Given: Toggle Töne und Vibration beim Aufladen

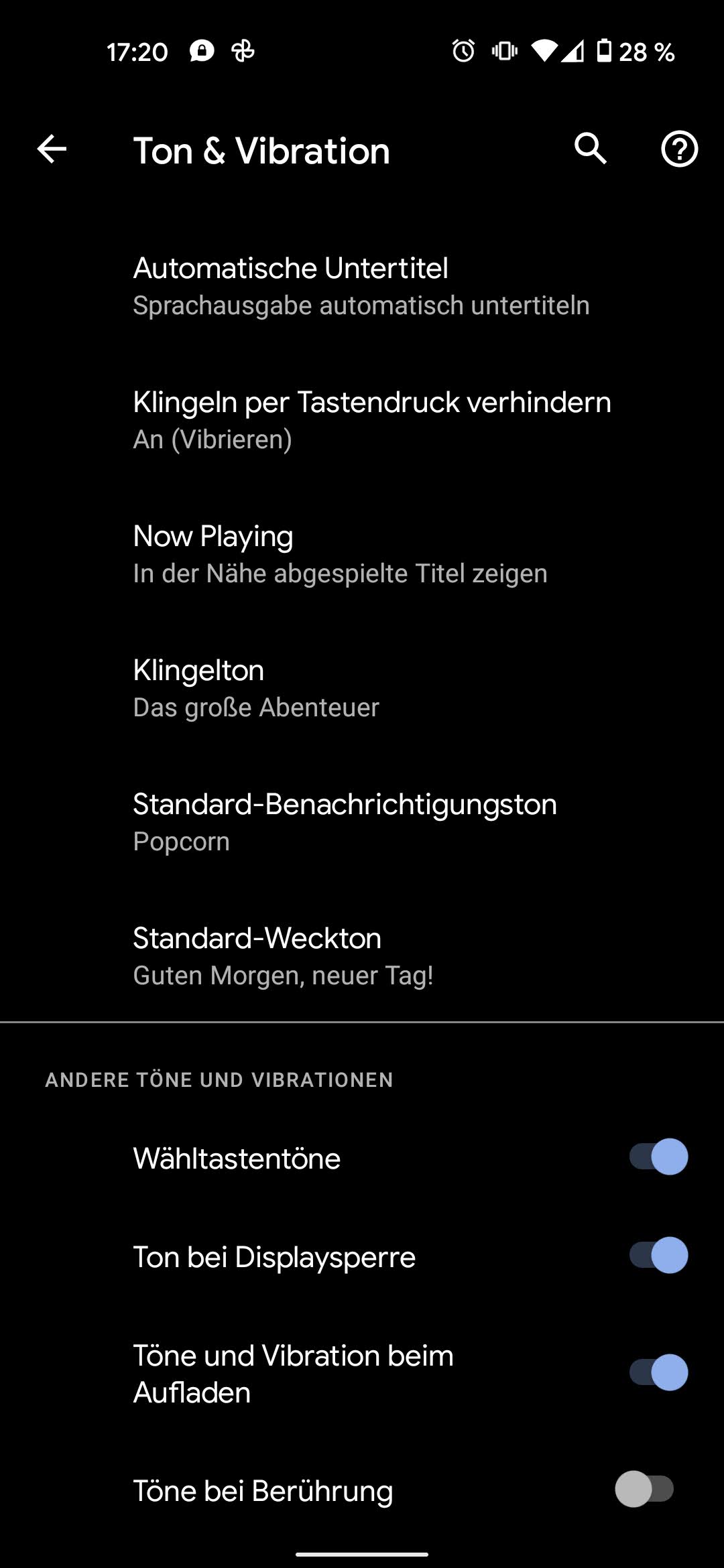Looking at the screenshot, I should (658, 1373).
